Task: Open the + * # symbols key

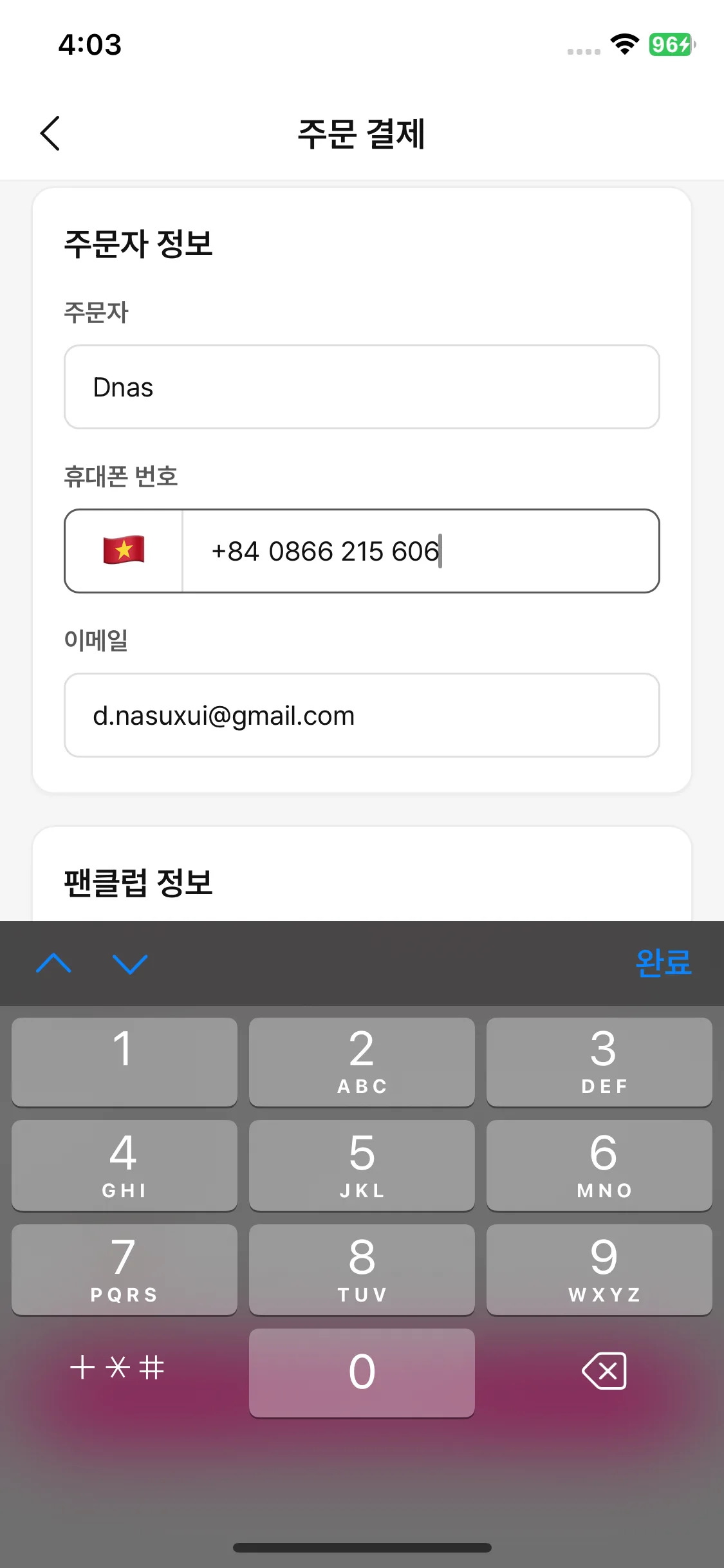Action: tap(117, 1367)
